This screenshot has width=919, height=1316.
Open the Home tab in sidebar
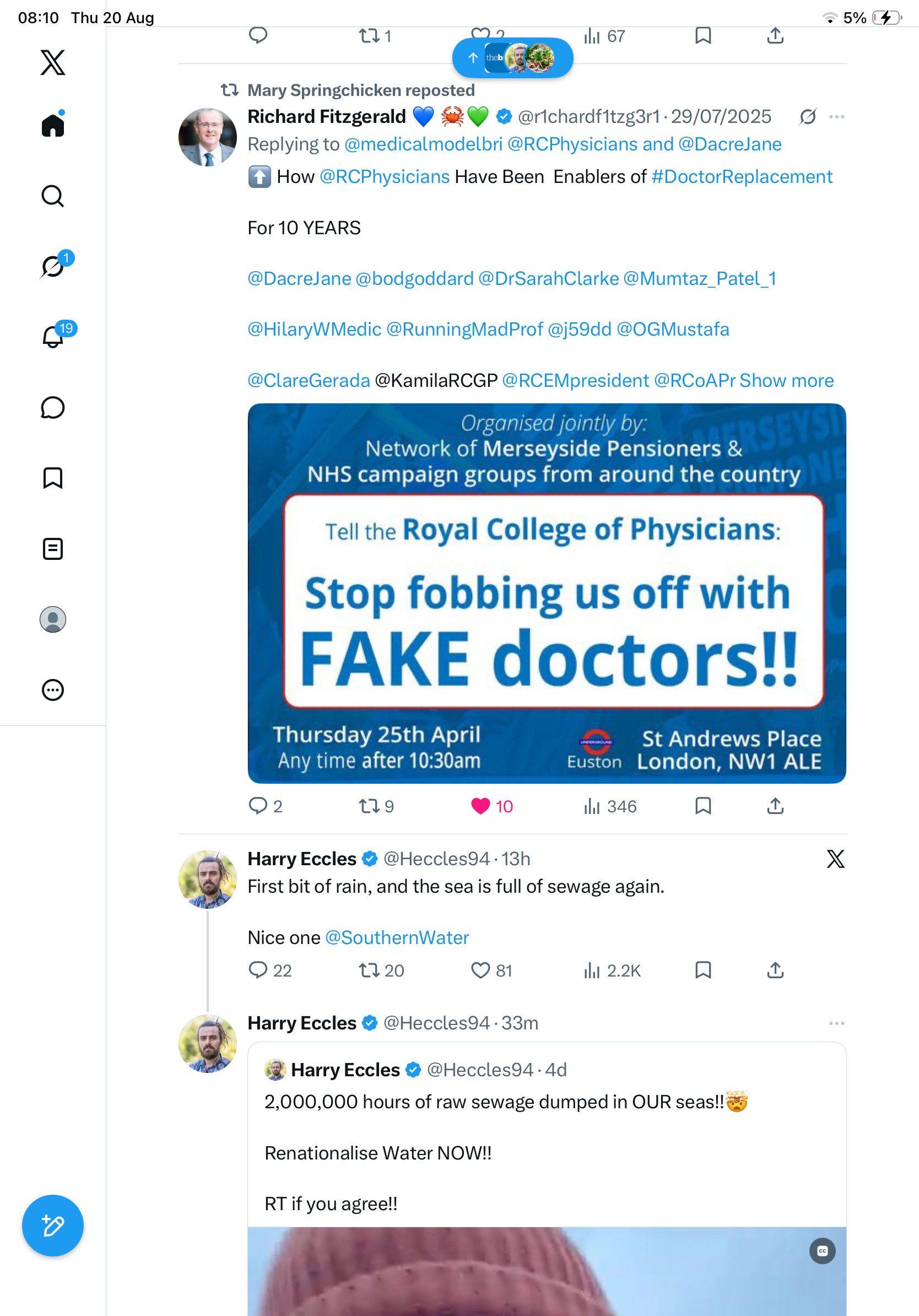click(53, 125)
